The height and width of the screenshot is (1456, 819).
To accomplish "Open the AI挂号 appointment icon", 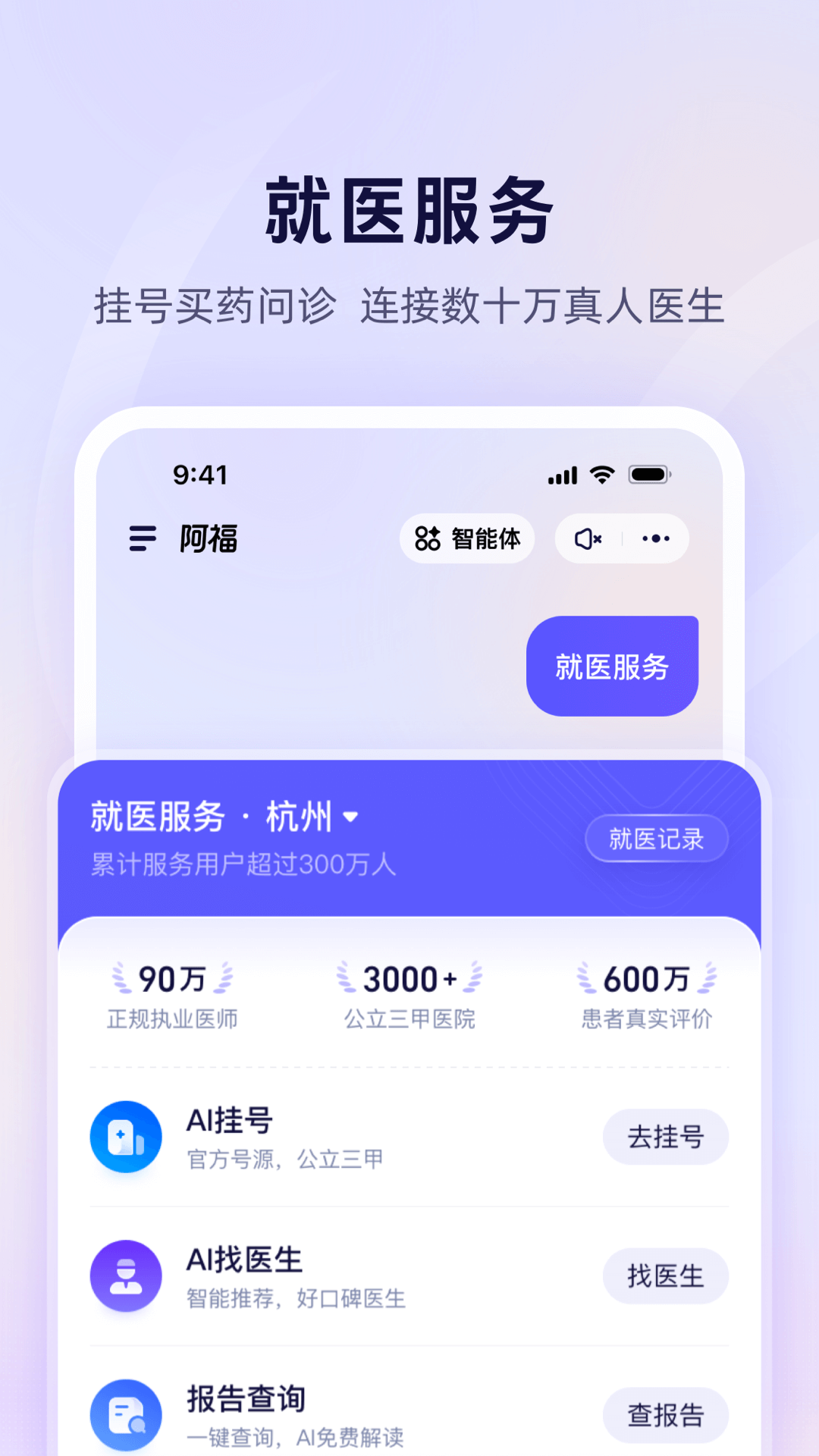I will [x=126, y=1137].
